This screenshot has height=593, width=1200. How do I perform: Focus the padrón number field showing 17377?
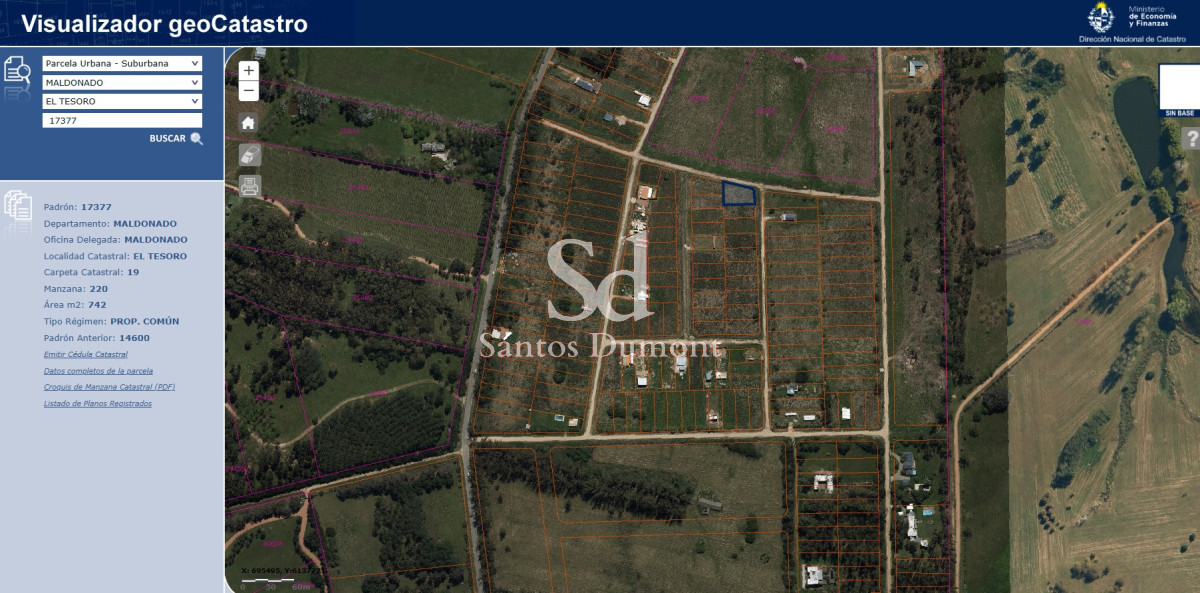point(122,120)
